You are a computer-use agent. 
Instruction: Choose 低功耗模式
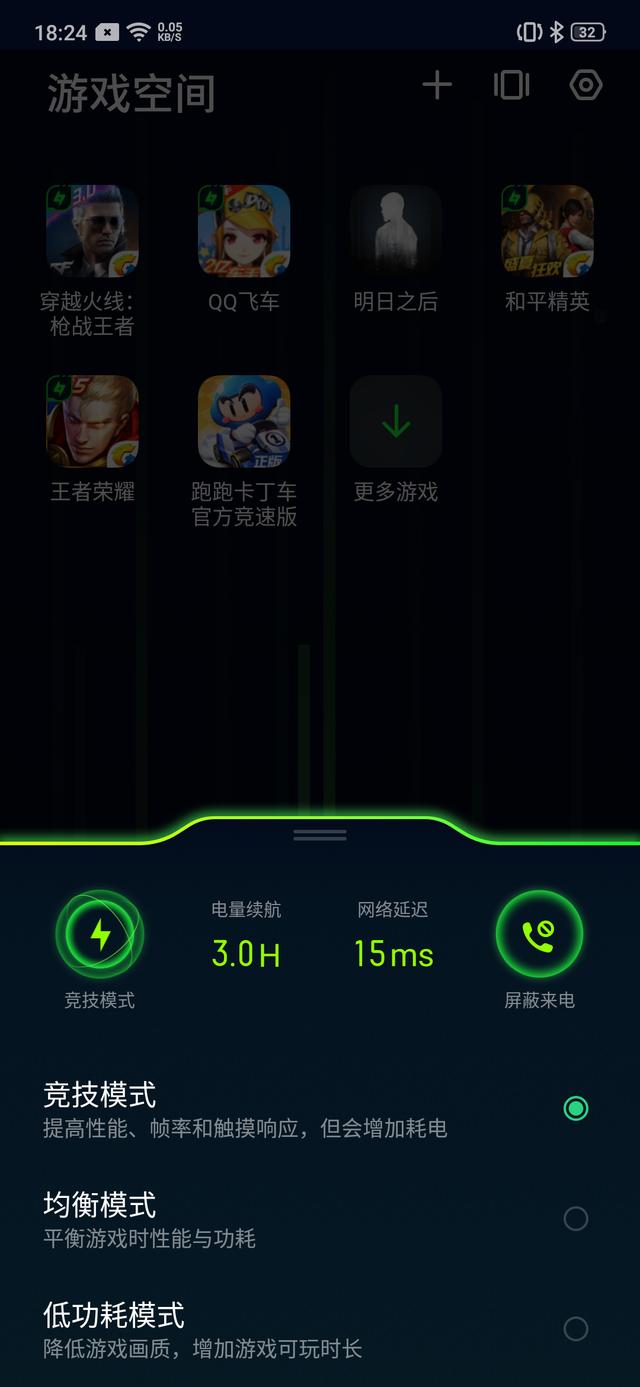575,1328
